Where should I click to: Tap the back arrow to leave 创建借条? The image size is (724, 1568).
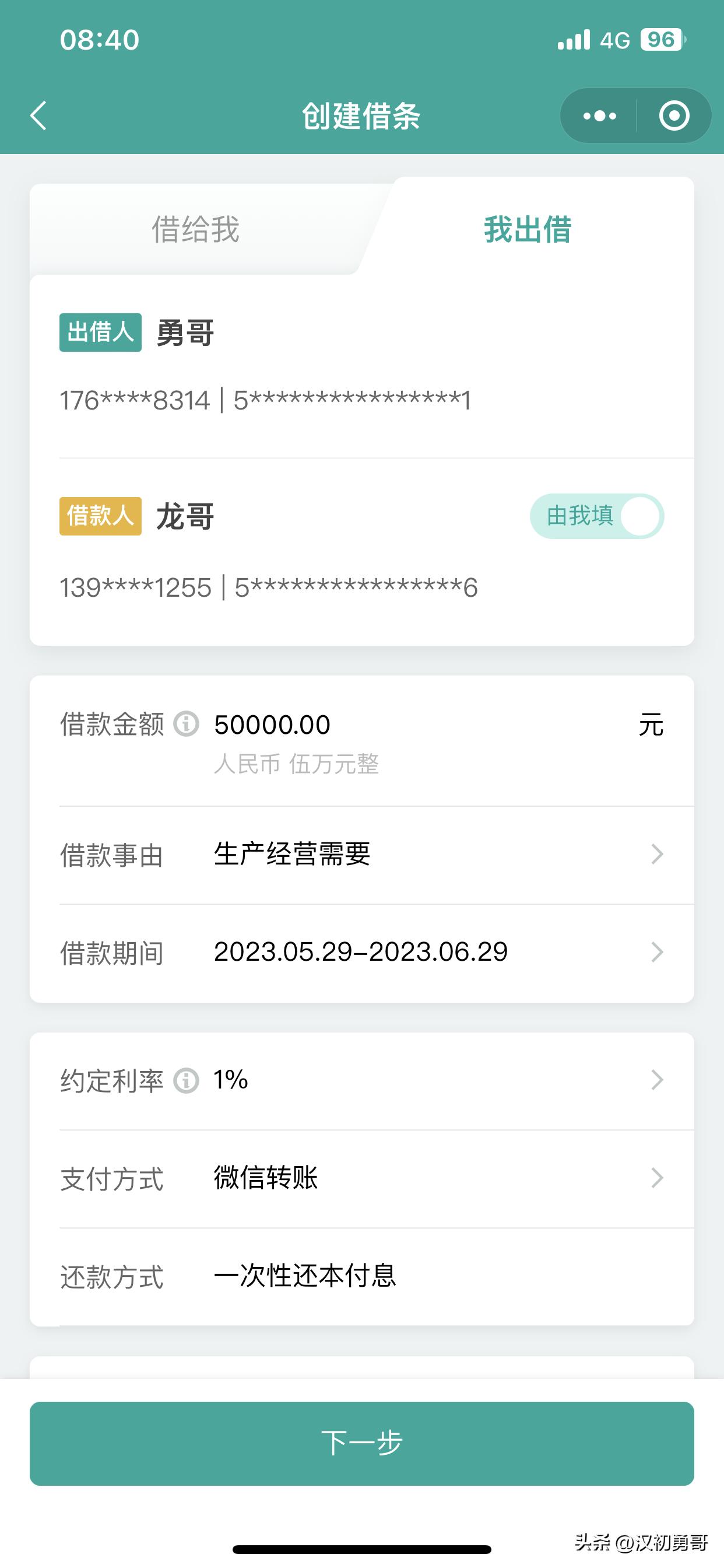pyautogui.click(x=38, y=116)
